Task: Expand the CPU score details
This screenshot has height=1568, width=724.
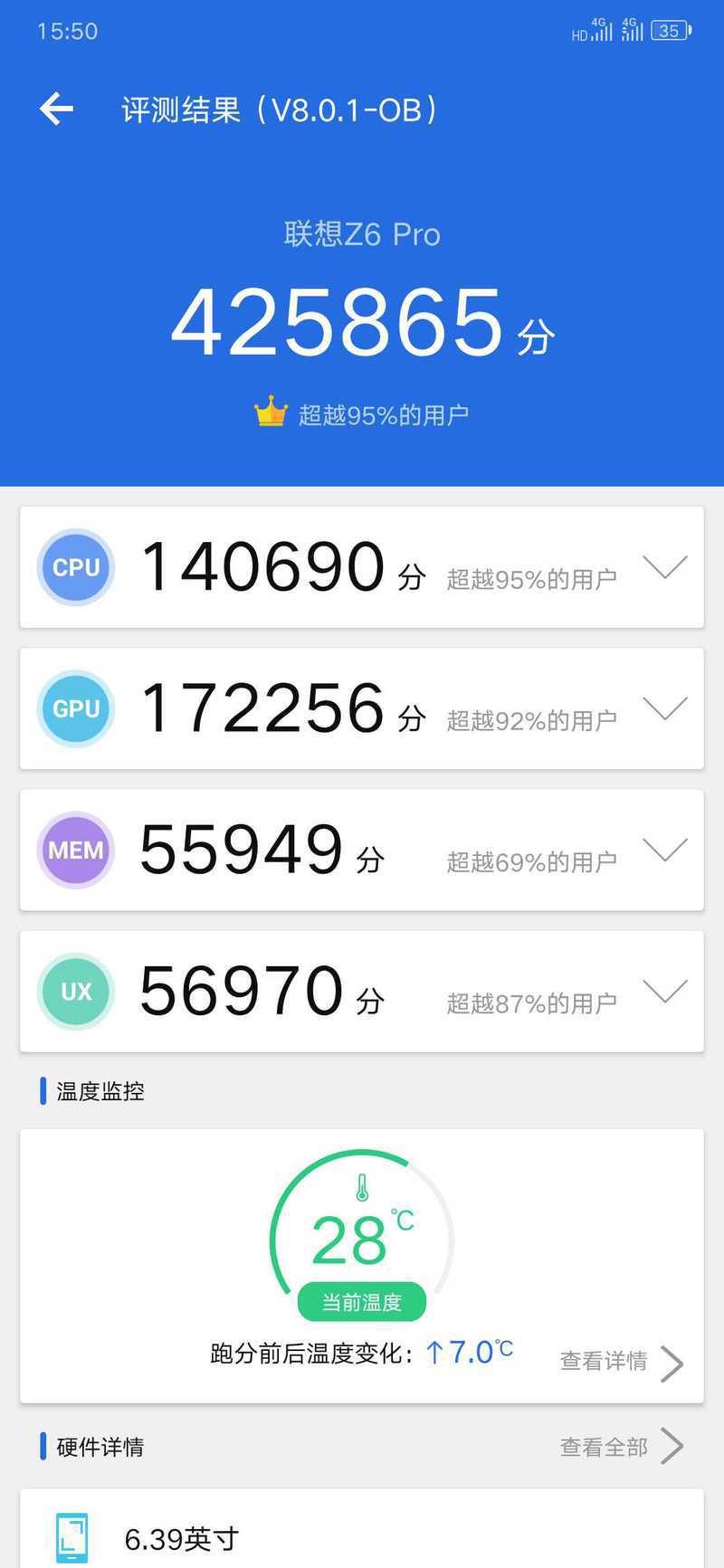Action: click(665, 567)
